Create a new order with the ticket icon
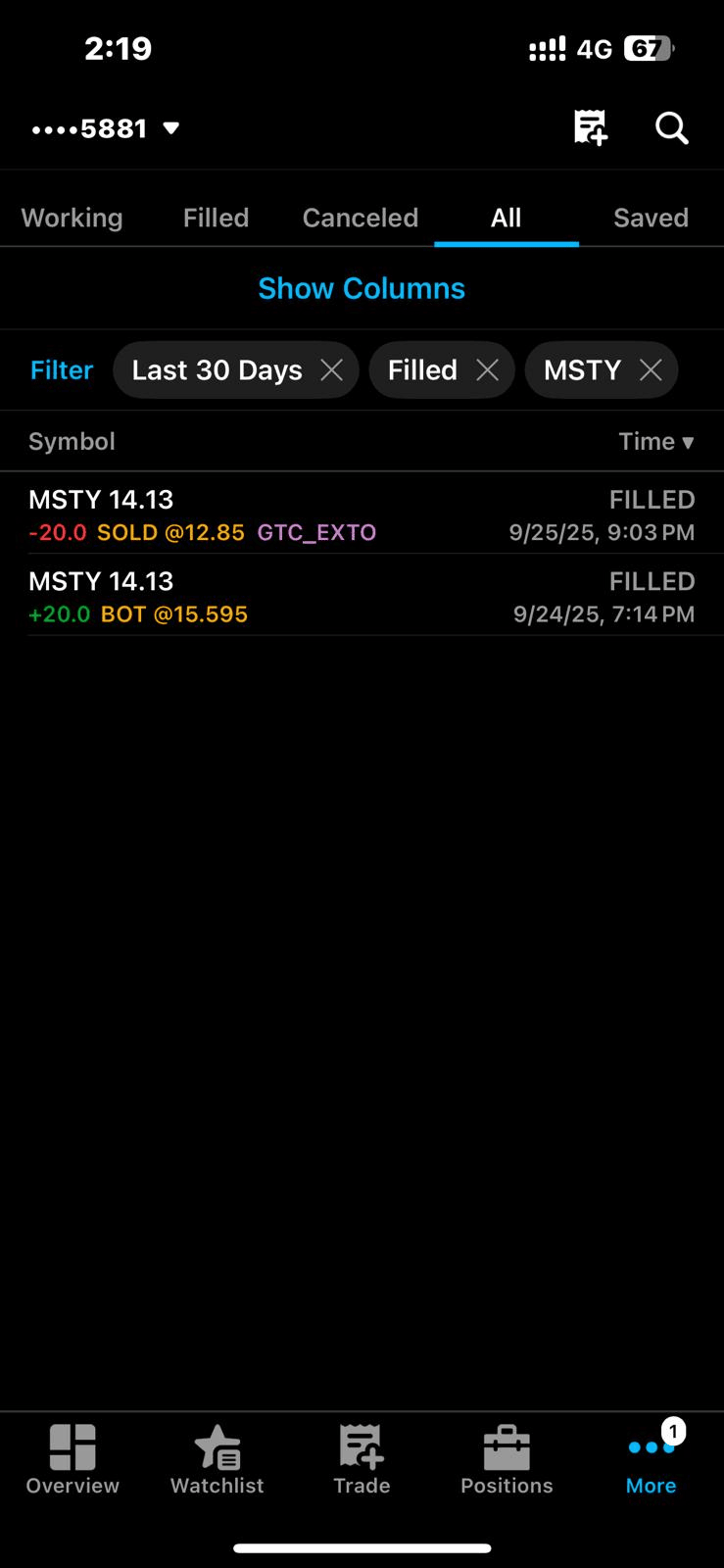Screen dimensions: 724x1568 [590, 127]
